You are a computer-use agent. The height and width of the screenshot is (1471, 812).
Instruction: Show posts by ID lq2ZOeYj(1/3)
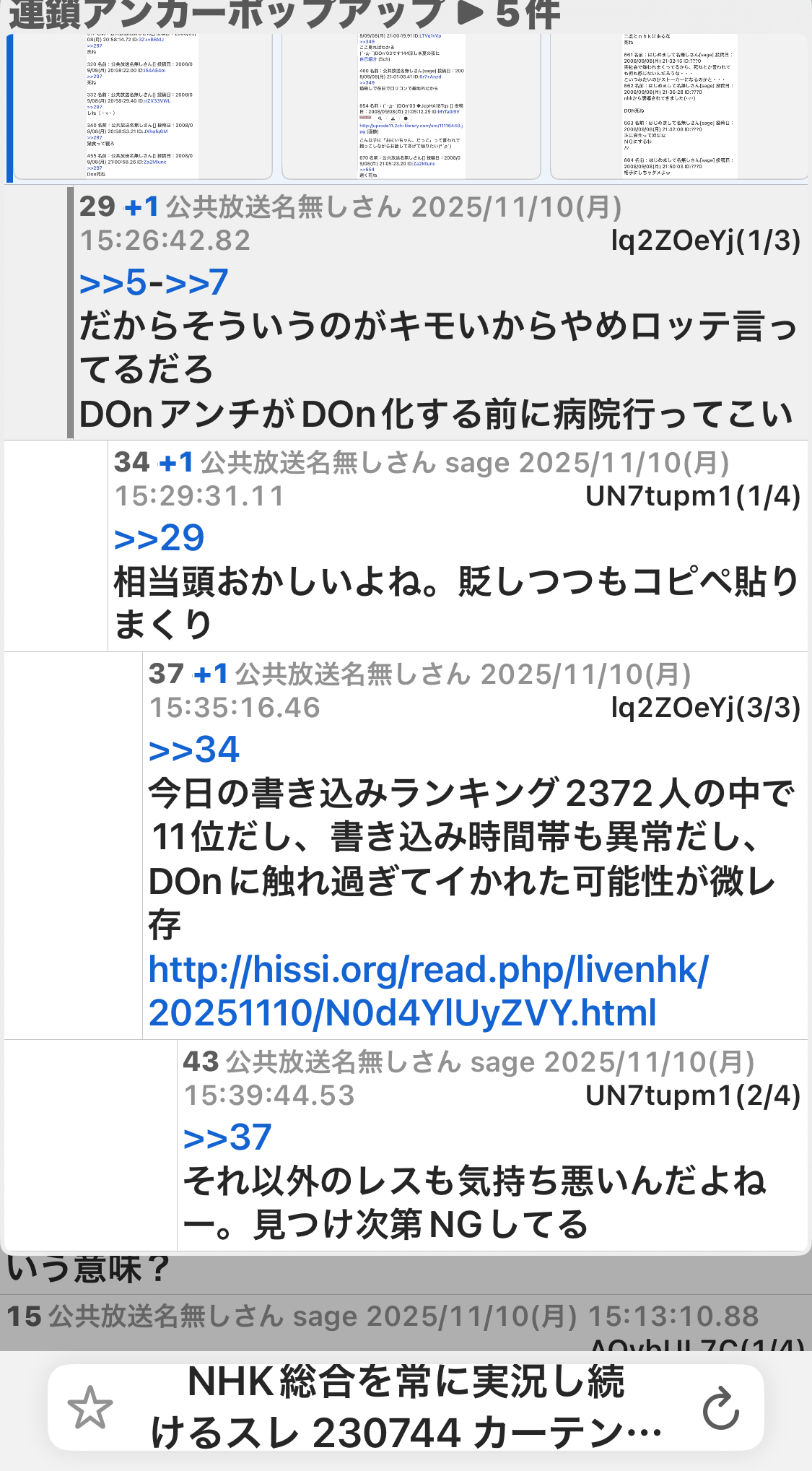[x=705, y=240]
